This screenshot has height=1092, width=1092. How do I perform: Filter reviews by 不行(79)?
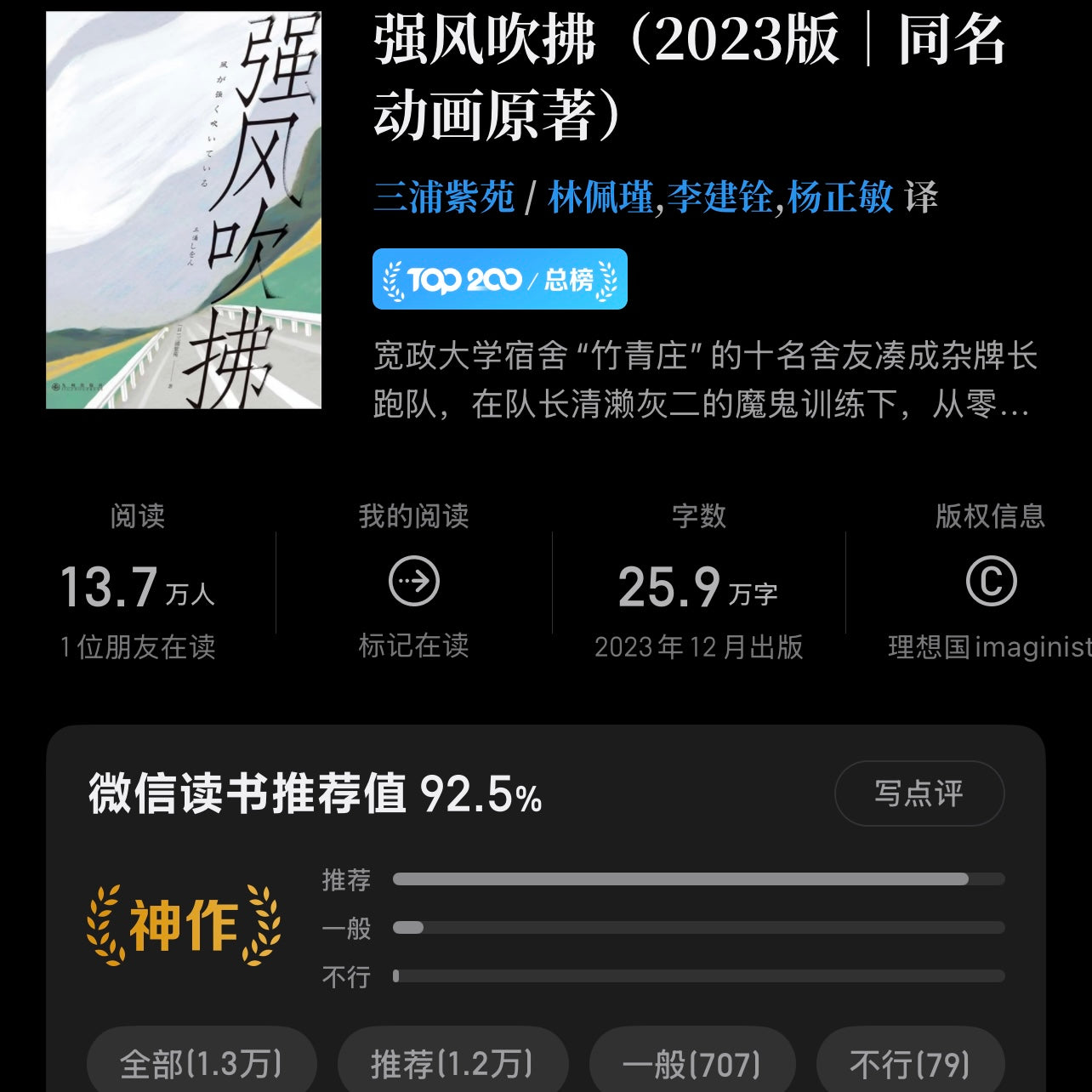[x=910, y=1063]
